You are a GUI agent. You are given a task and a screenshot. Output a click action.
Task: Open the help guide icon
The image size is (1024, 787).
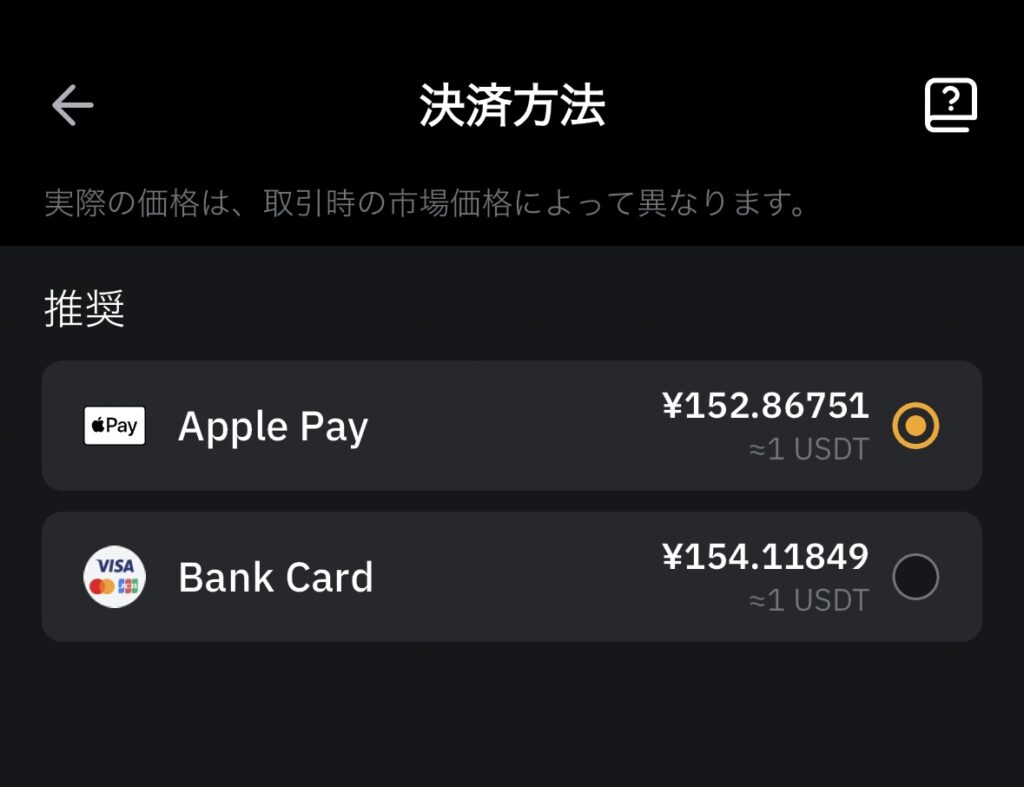click(x=950, y=105)
